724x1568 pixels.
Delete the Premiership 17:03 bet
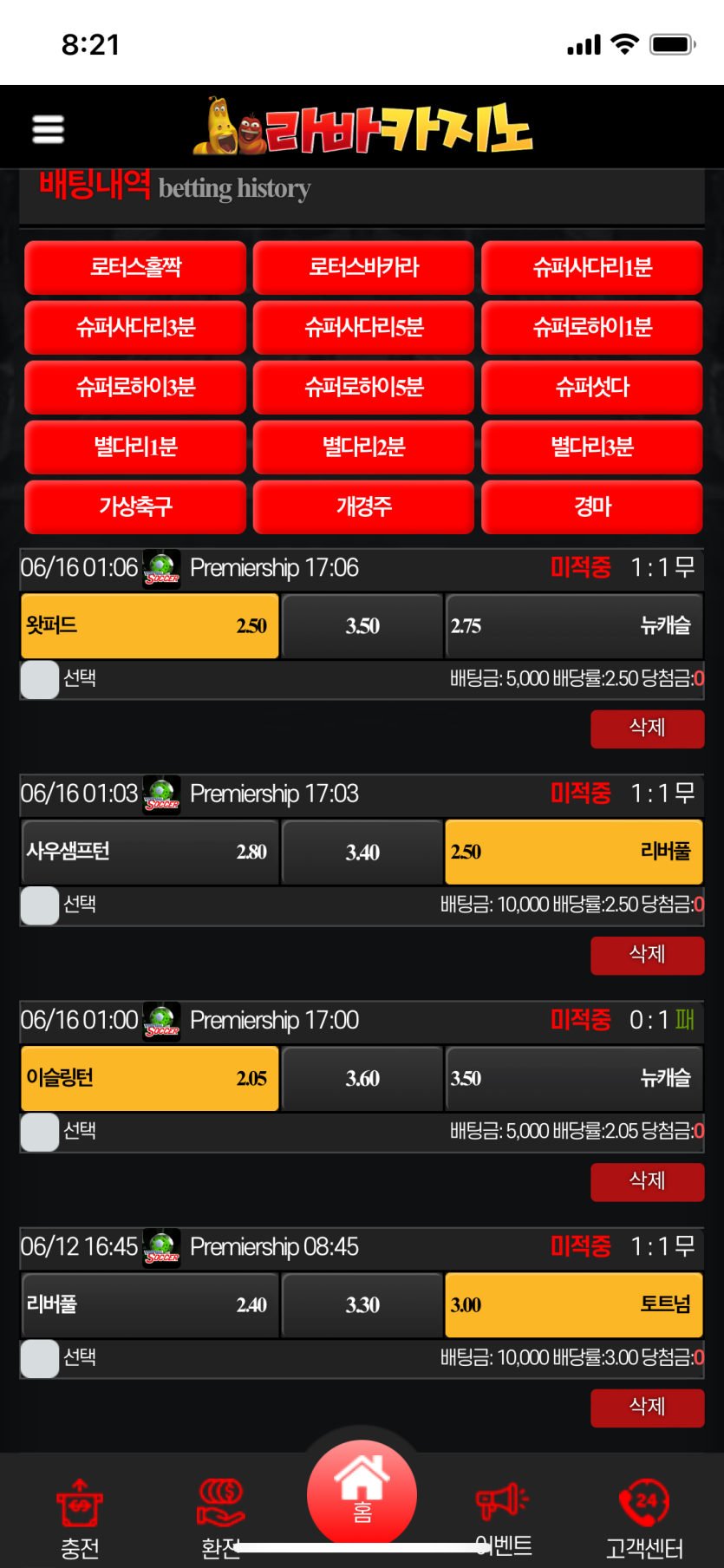tap(647, 955)
